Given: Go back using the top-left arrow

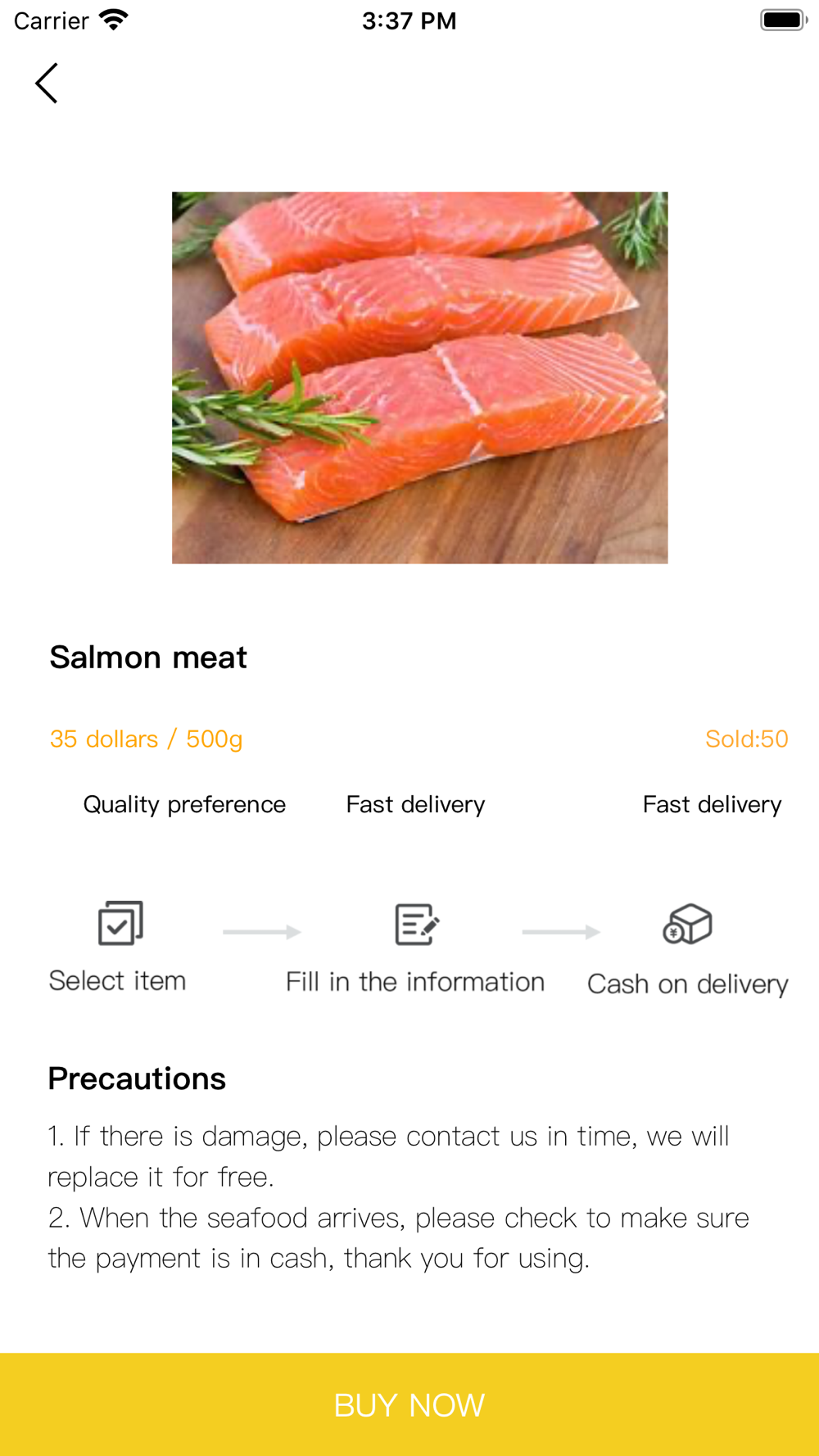Looking at the screenshot, I should 47,83.
